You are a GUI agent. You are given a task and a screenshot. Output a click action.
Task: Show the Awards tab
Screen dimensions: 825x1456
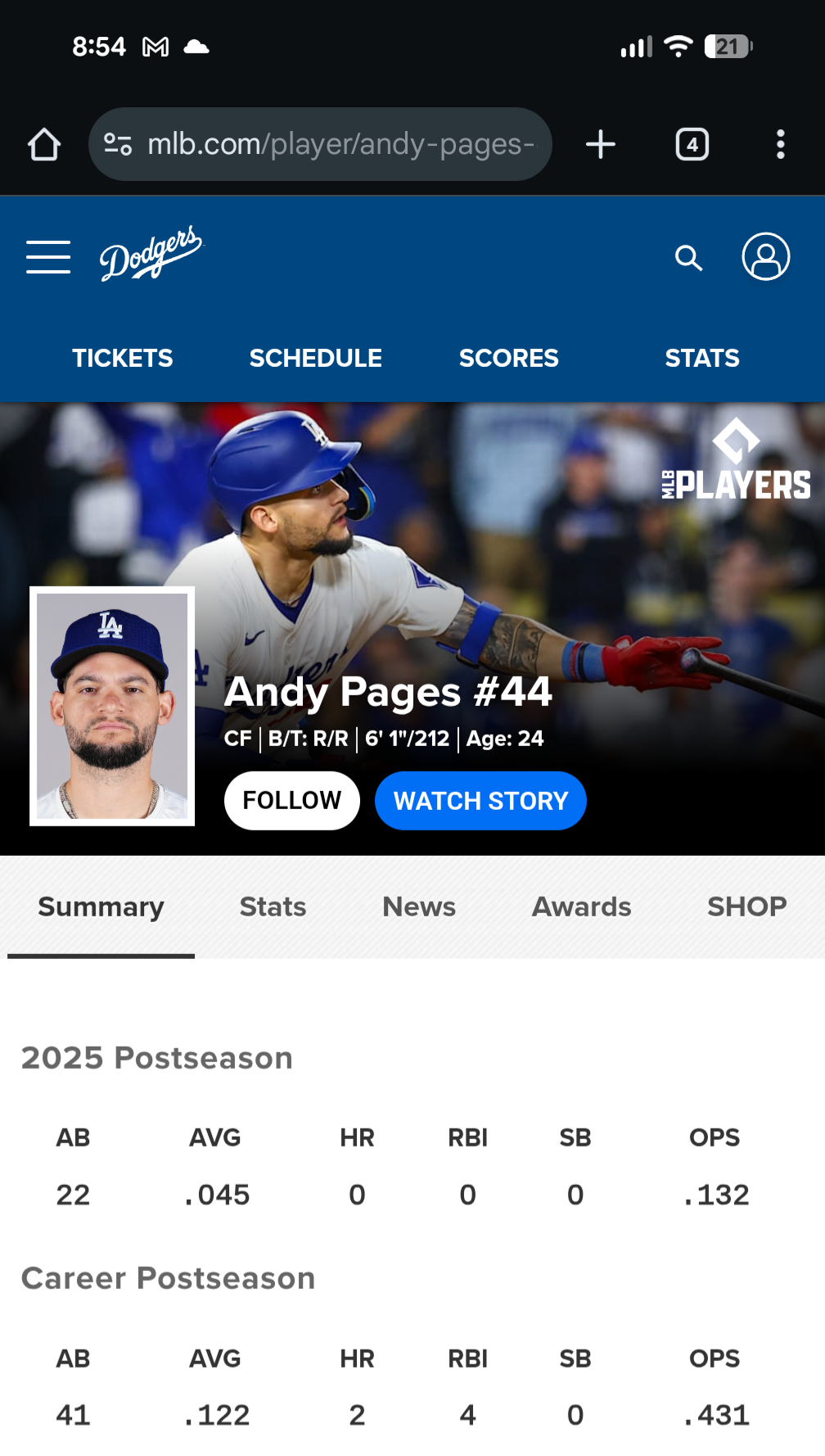click(581, 907)
